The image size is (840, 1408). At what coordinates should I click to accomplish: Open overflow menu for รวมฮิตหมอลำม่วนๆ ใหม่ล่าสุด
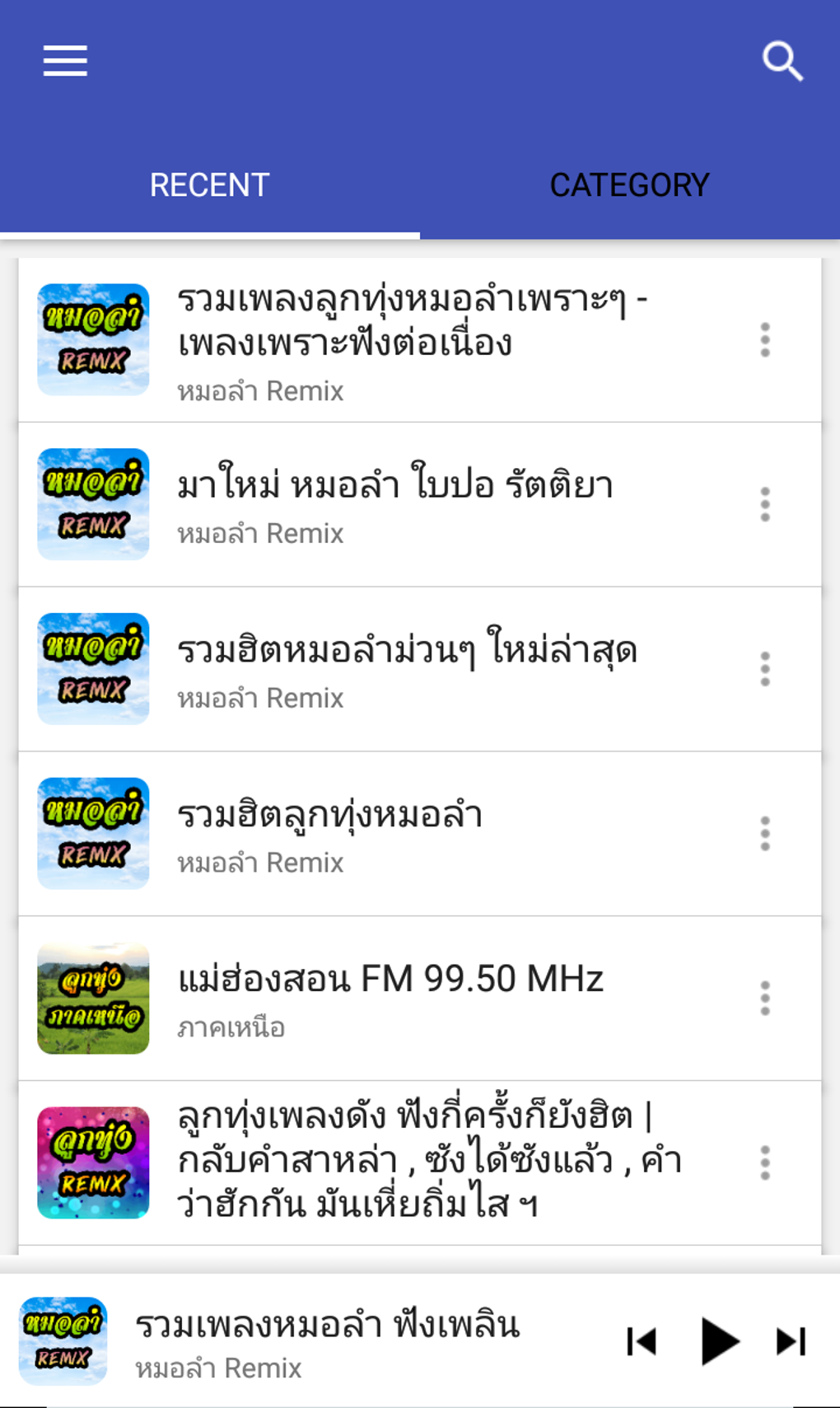[x=765, y=669]
